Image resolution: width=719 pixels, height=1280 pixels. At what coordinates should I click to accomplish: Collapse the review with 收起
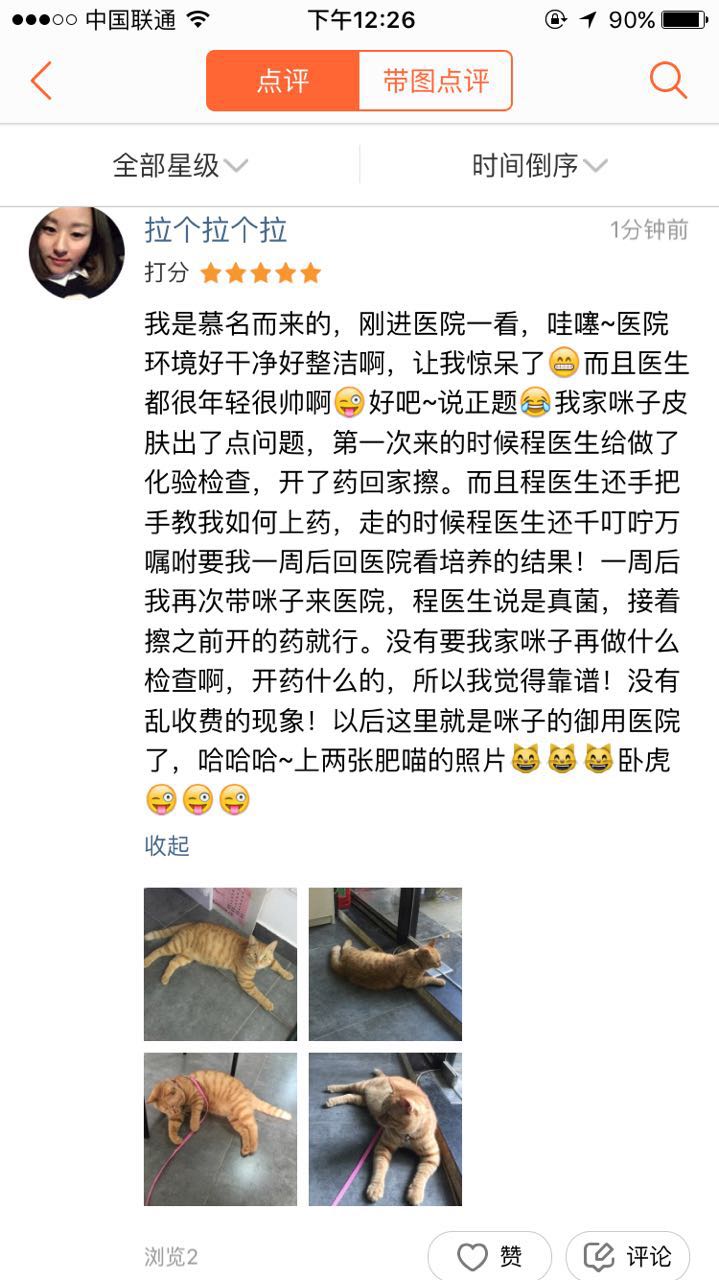click(x=167, y=846)
